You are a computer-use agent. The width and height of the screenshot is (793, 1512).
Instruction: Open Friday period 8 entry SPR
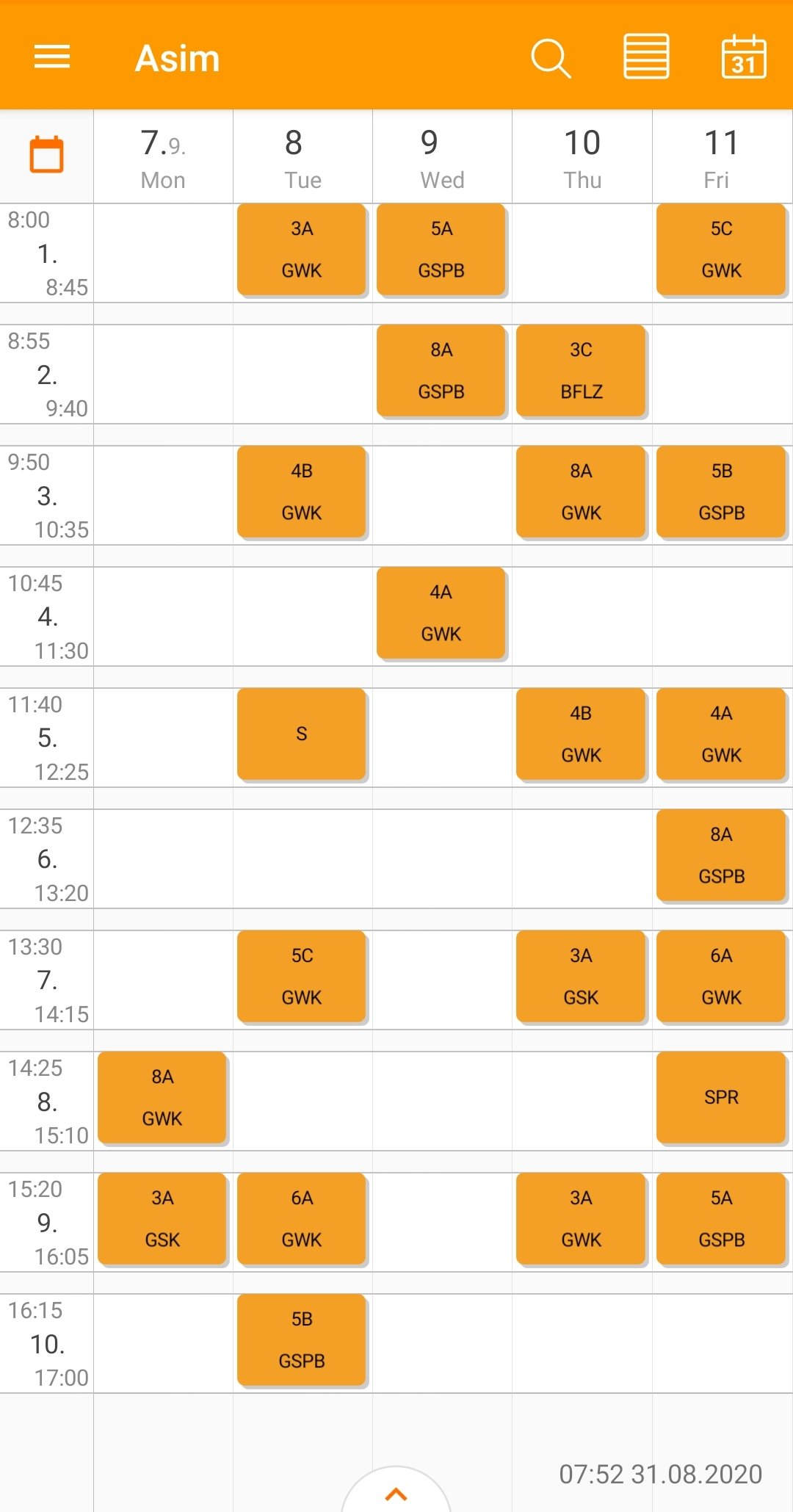(x=721, y=1098)
